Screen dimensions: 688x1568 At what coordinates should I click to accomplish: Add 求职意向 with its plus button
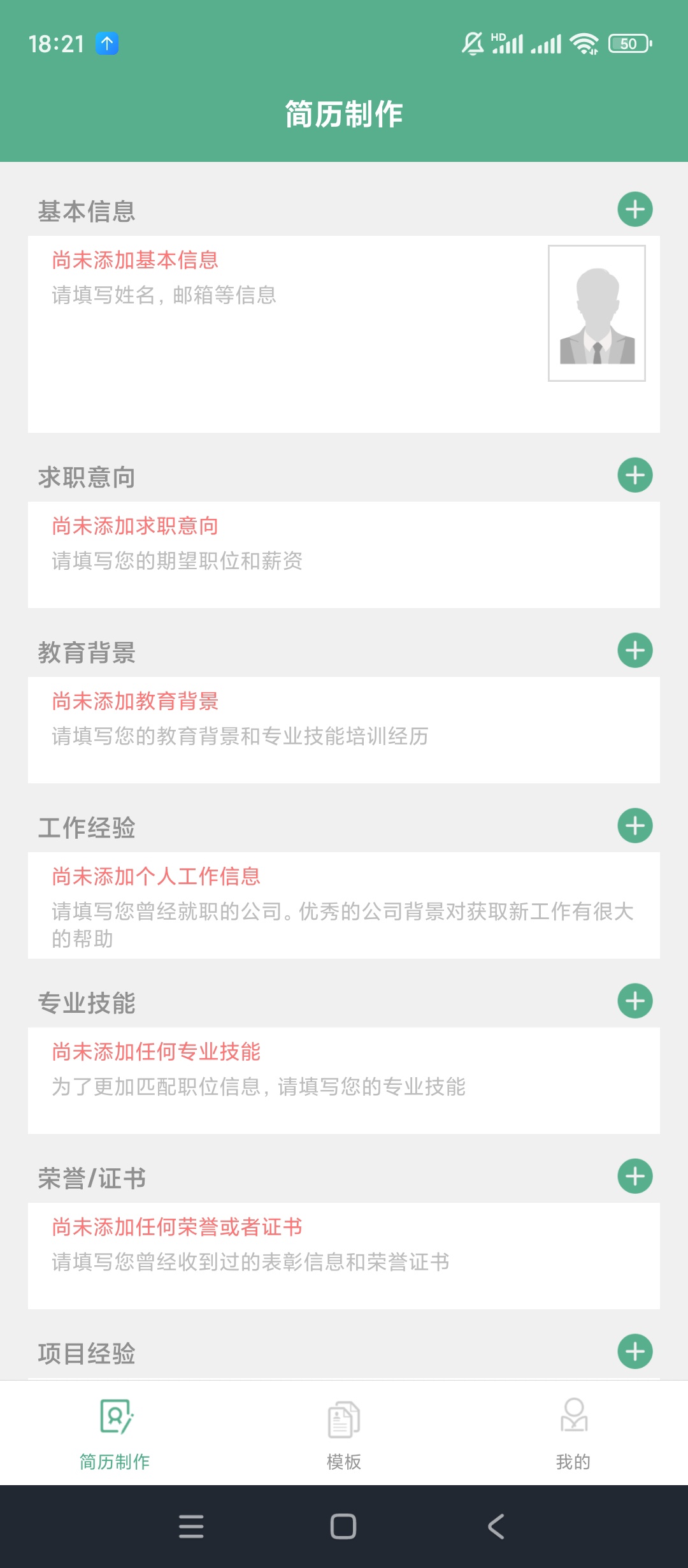point(634,475)
